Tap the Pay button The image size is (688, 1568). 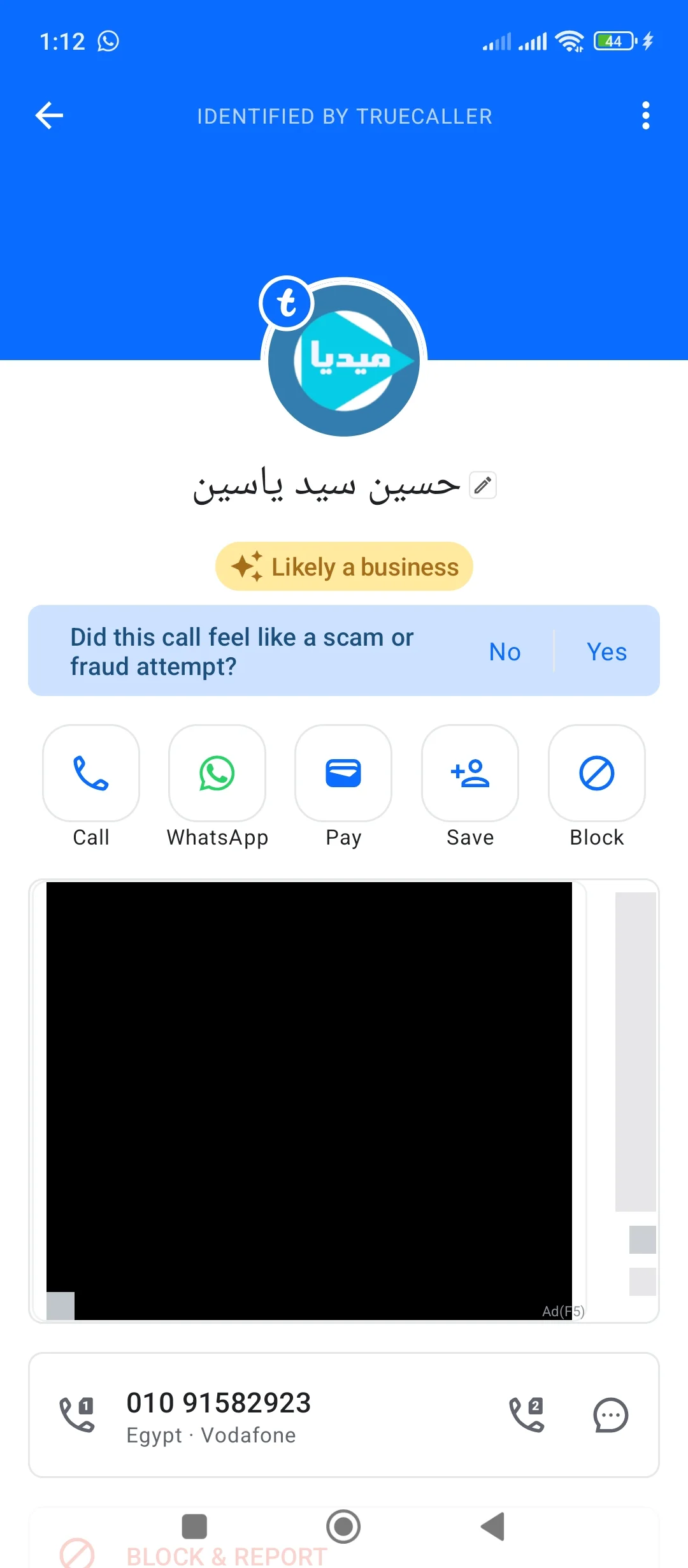click(343, 773)
